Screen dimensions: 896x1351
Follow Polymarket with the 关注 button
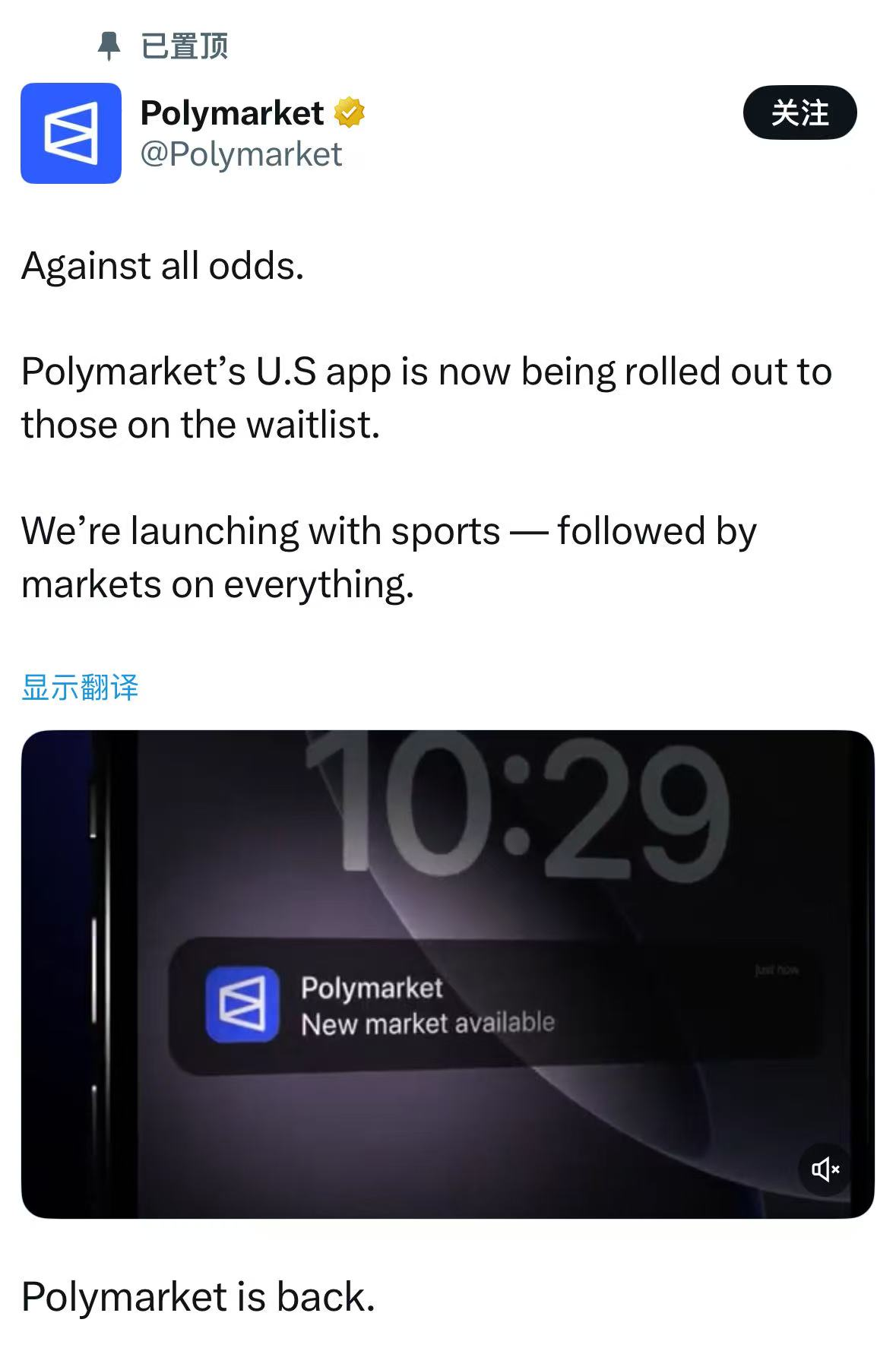click(799, 113)
